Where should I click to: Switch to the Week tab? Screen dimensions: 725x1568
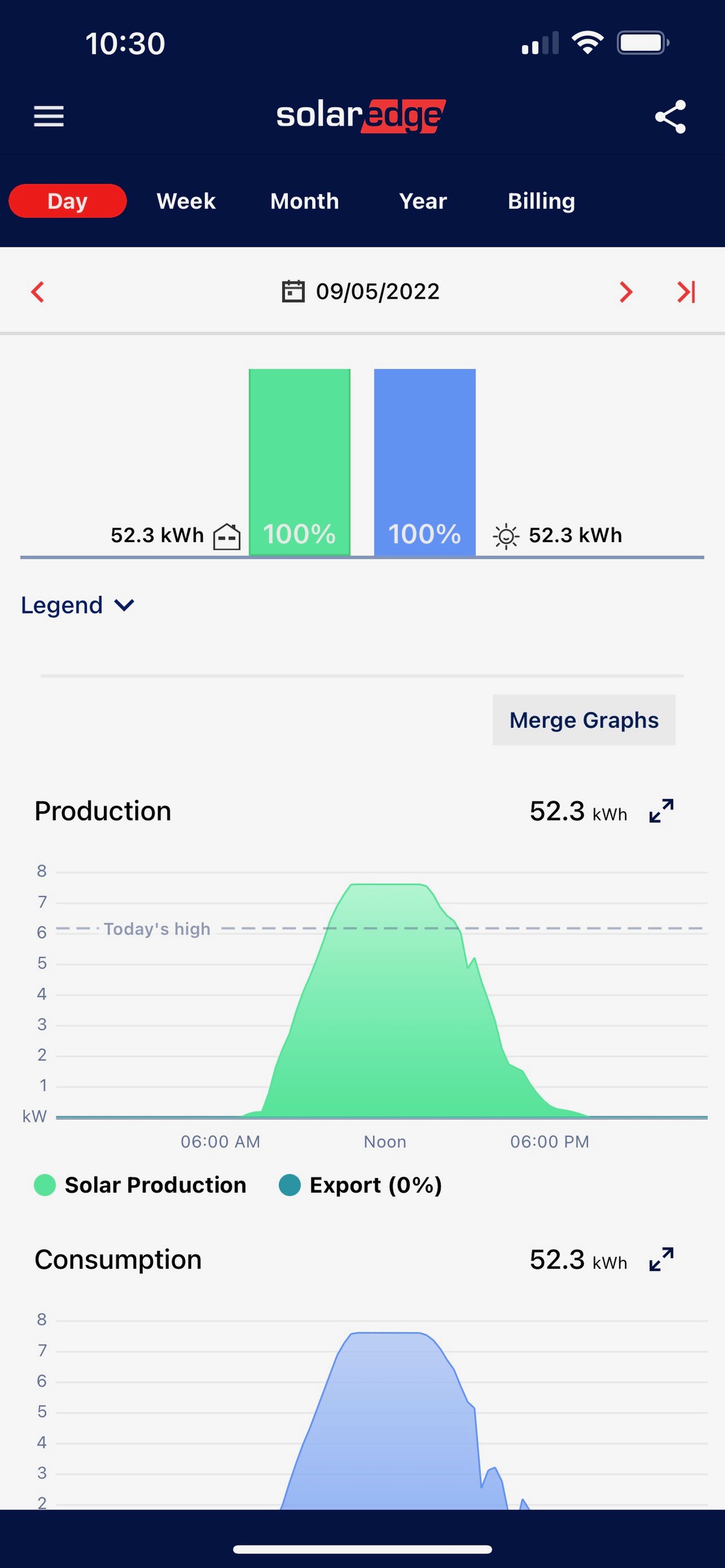[186, 201]
